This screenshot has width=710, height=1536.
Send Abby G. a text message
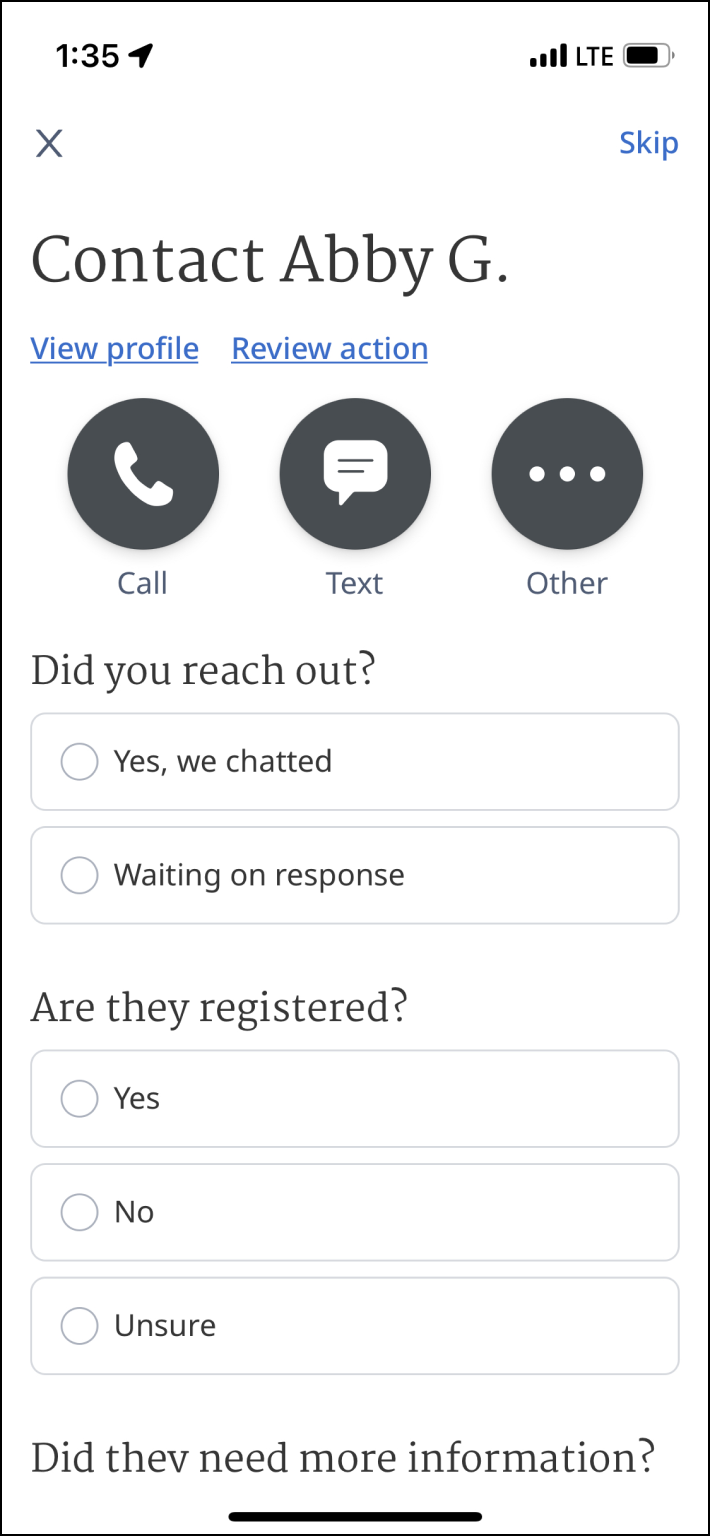coord(355,474)
